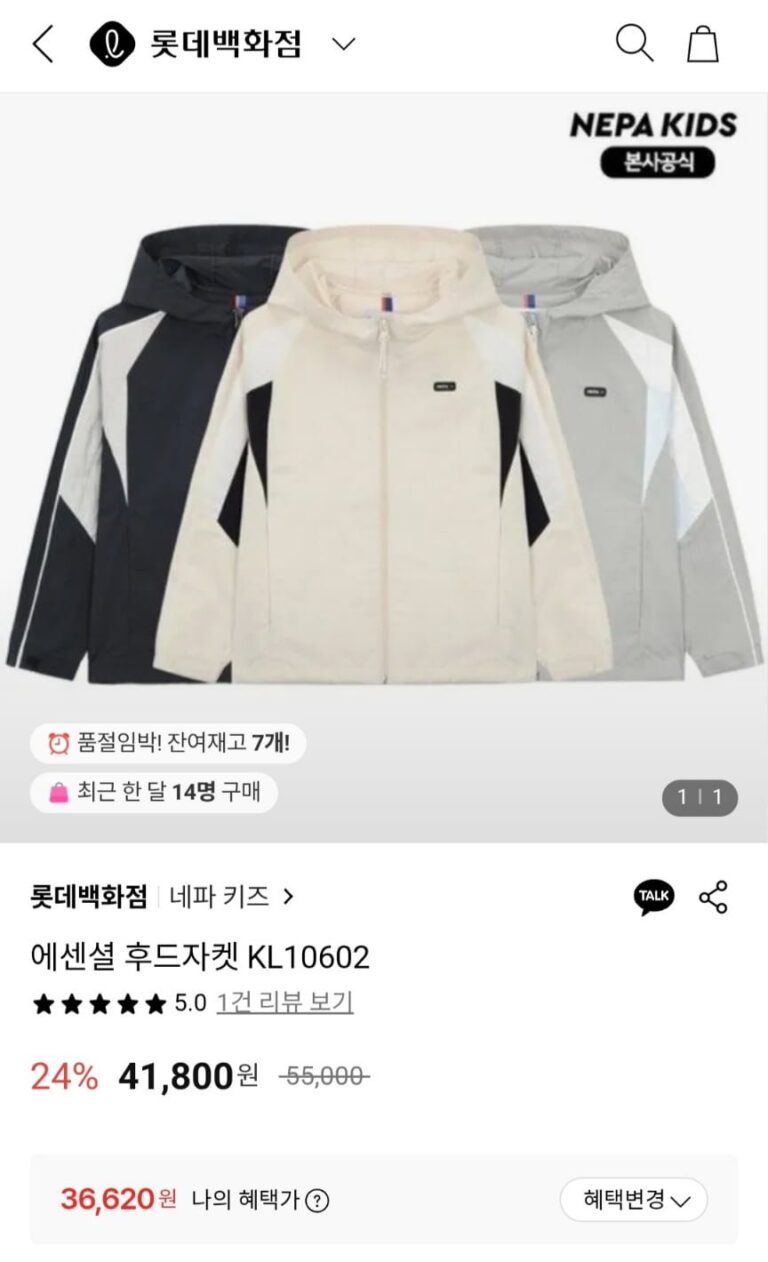This screenshot has width=768, height=1262.
Task: Start a KakaoTalk inquiry via TALK icon
Action: [654, 897]
